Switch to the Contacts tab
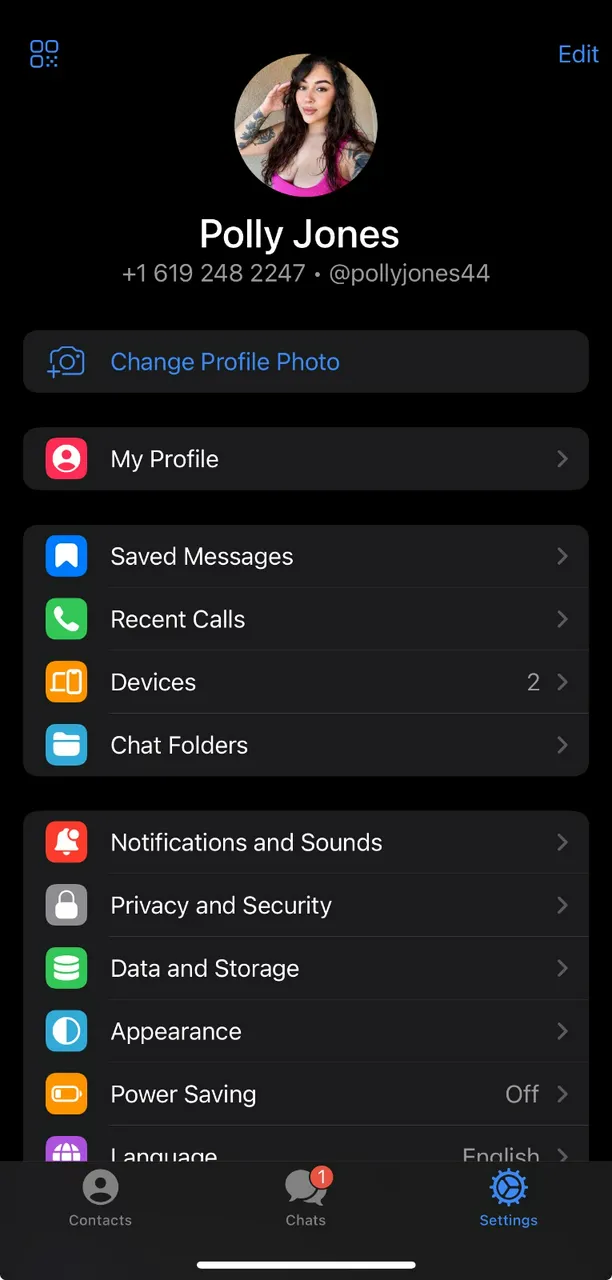612x1280 pixels. (x=100, y=1199)
